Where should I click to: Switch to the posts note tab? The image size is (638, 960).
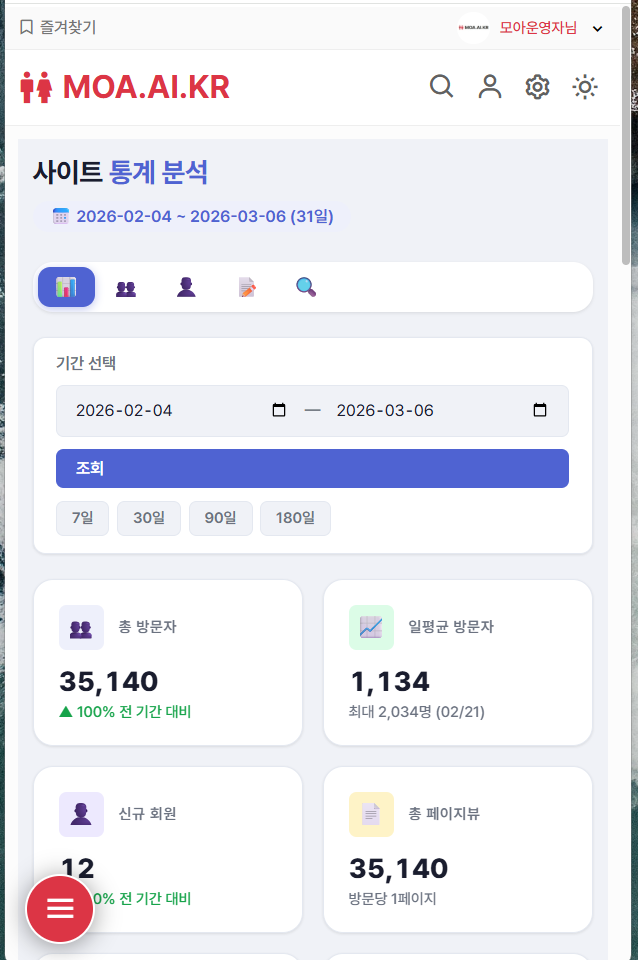pyautogui.click(x=246, y=288)
